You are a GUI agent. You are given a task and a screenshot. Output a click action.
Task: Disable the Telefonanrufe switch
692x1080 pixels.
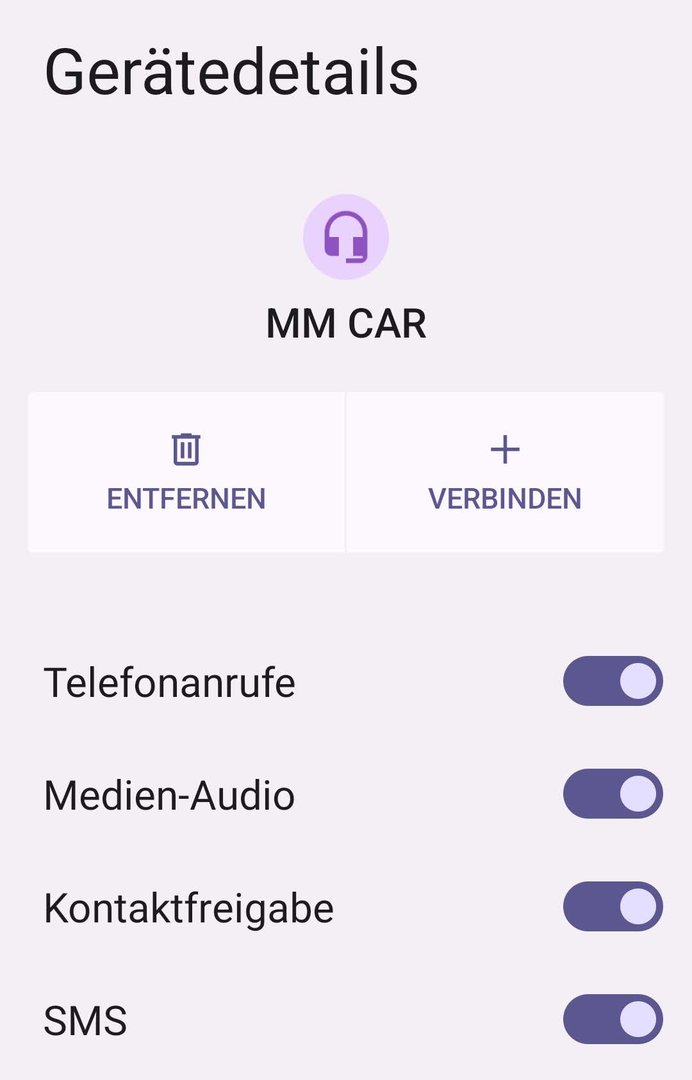[612, 682]
